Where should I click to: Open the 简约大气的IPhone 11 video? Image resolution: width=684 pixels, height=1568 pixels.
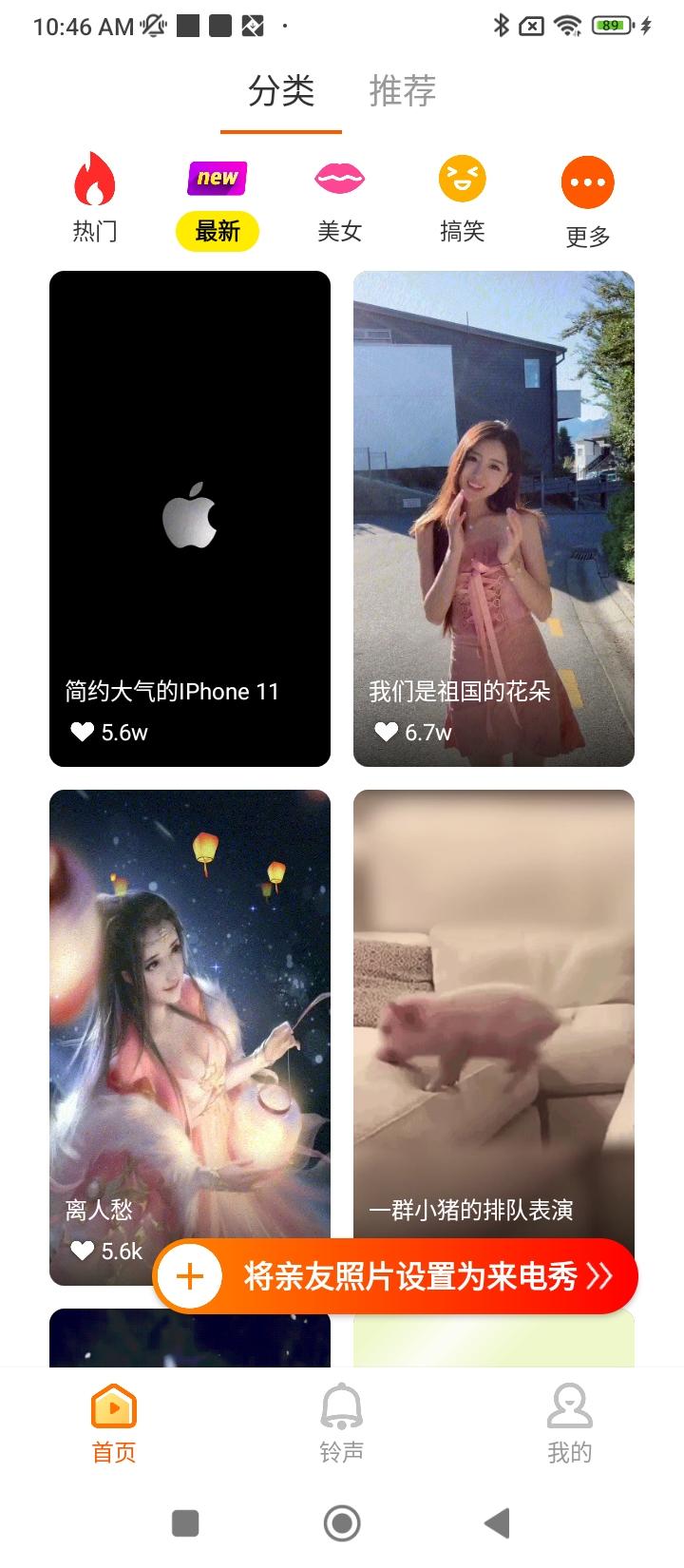coord(190,518)
